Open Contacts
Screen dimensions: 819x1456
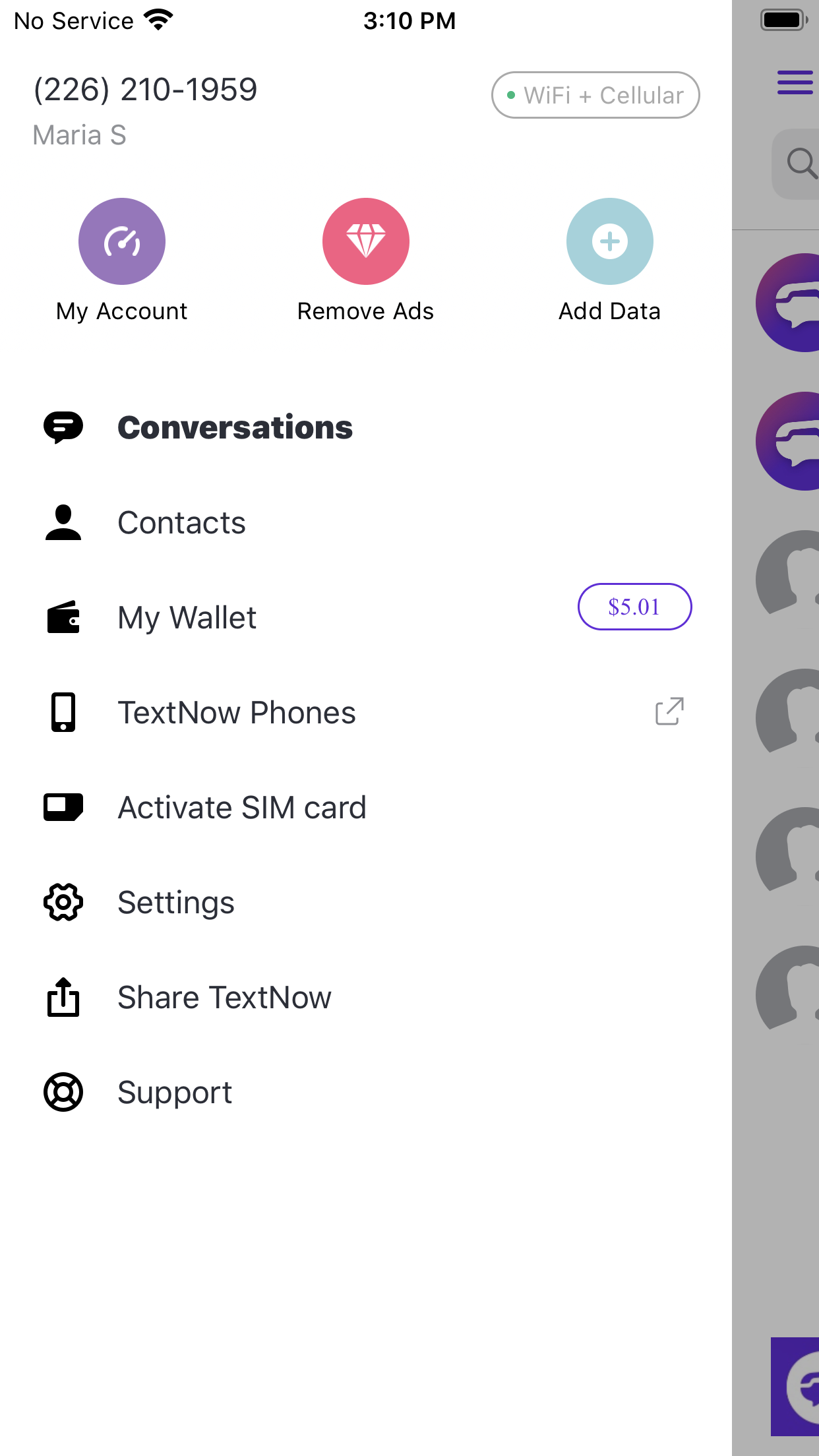pos(181,523)
